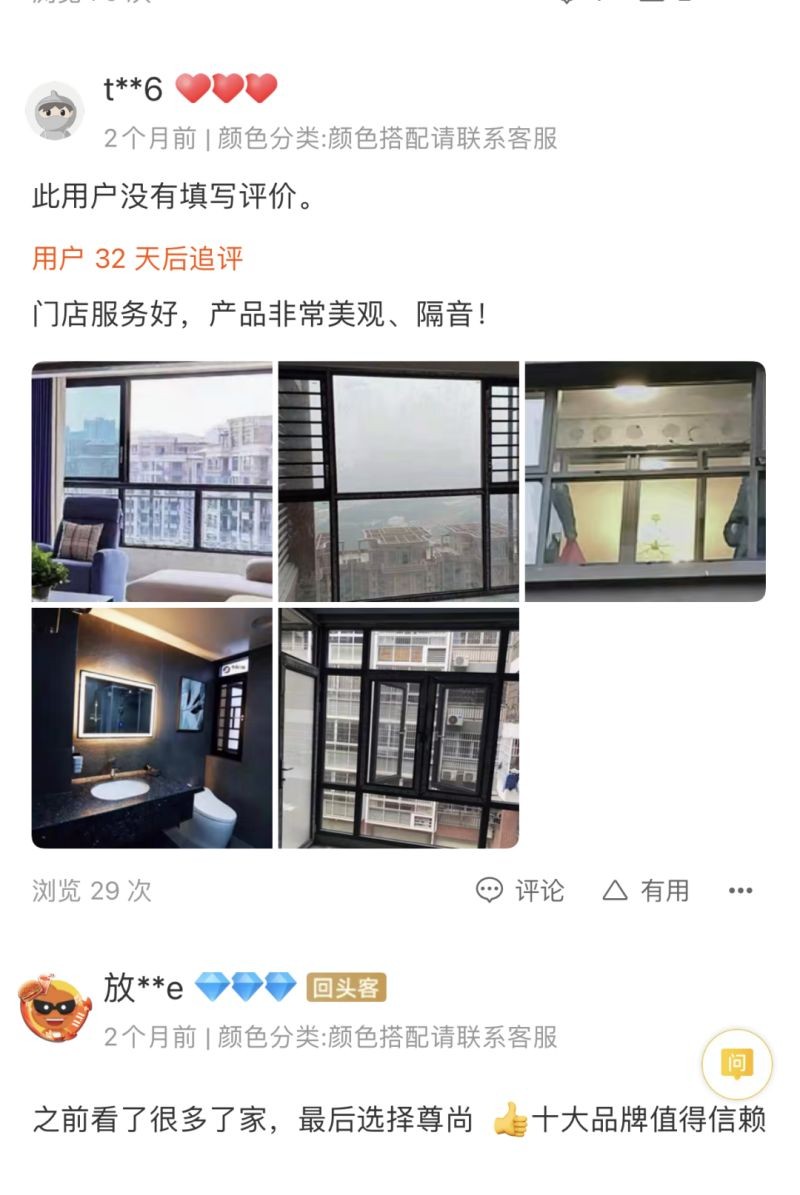The height and width of the screenshot is (1195, 800).
Task: Tap the floating 问 ask button
Action: 737,1063
